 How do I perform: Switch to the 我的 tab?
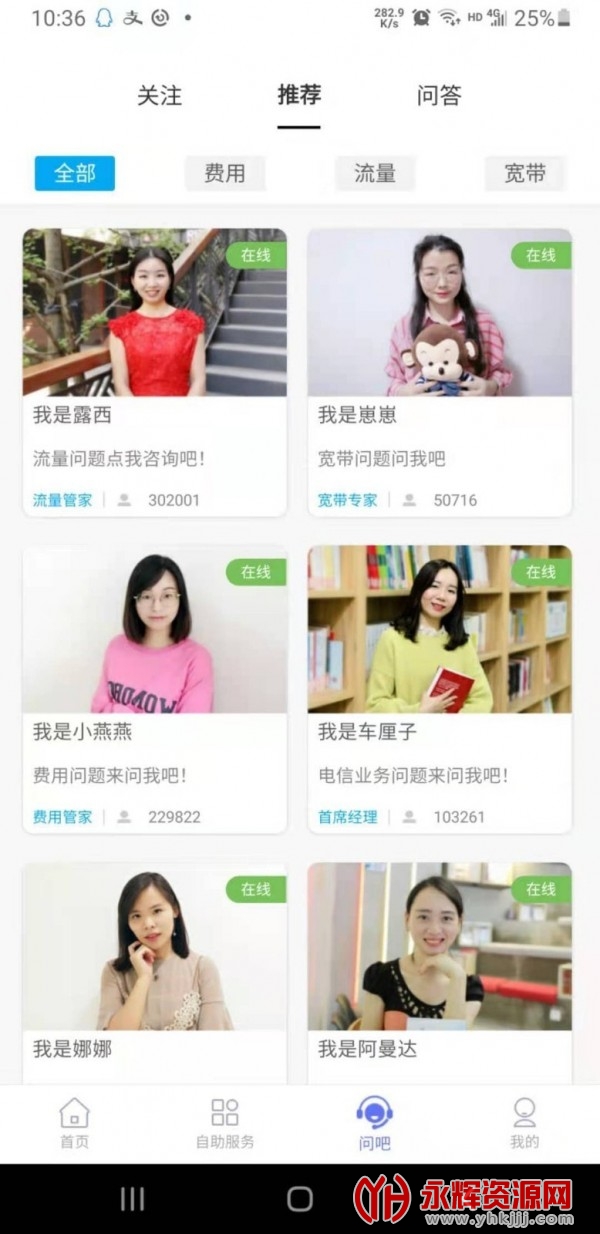click(x=524, y=1123)
